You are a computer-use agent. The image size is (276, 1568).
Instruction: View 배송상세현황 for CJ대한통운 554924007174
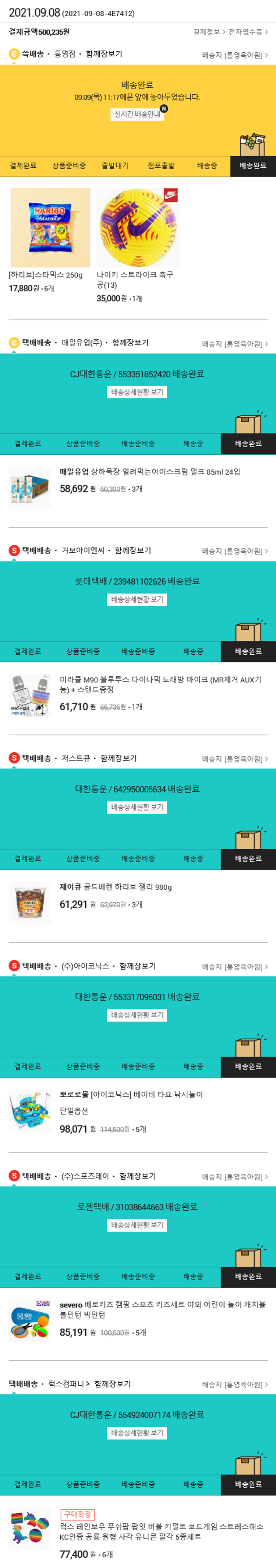pos(137,1433)
